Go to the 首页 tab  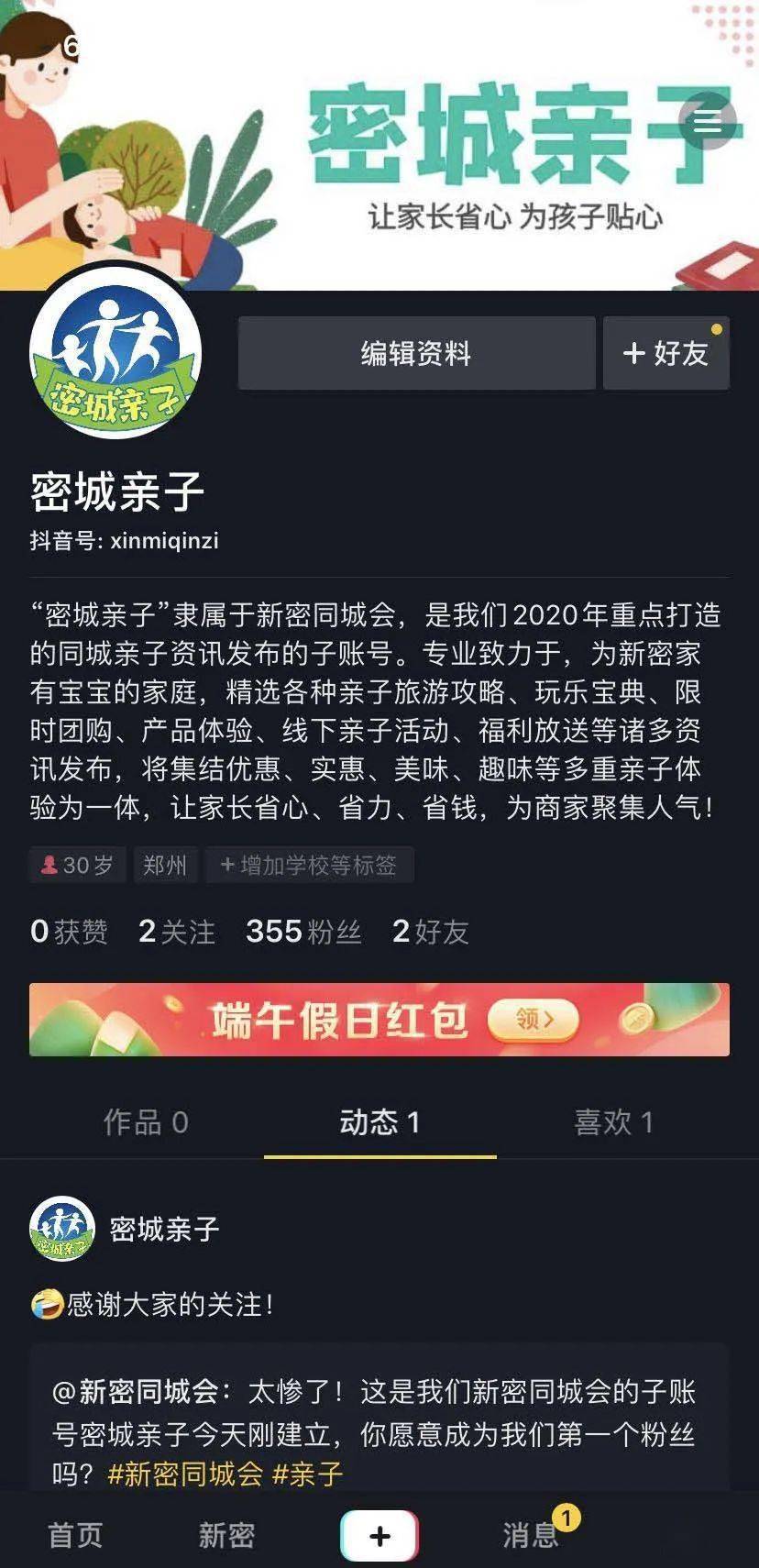(75, 1535)
